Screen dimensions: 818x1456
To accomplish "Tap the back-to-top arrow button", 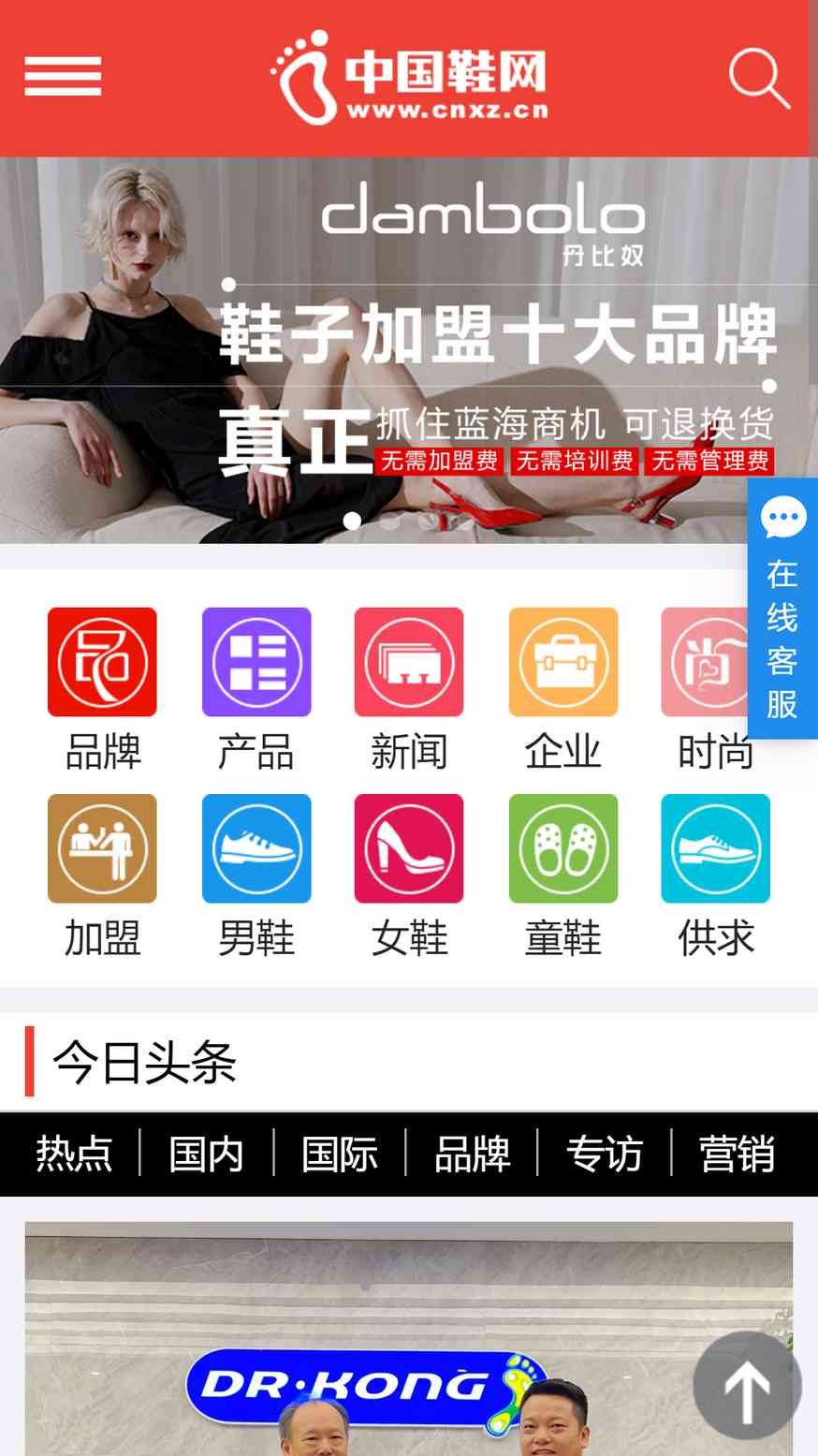I will tap(747, 1385).
